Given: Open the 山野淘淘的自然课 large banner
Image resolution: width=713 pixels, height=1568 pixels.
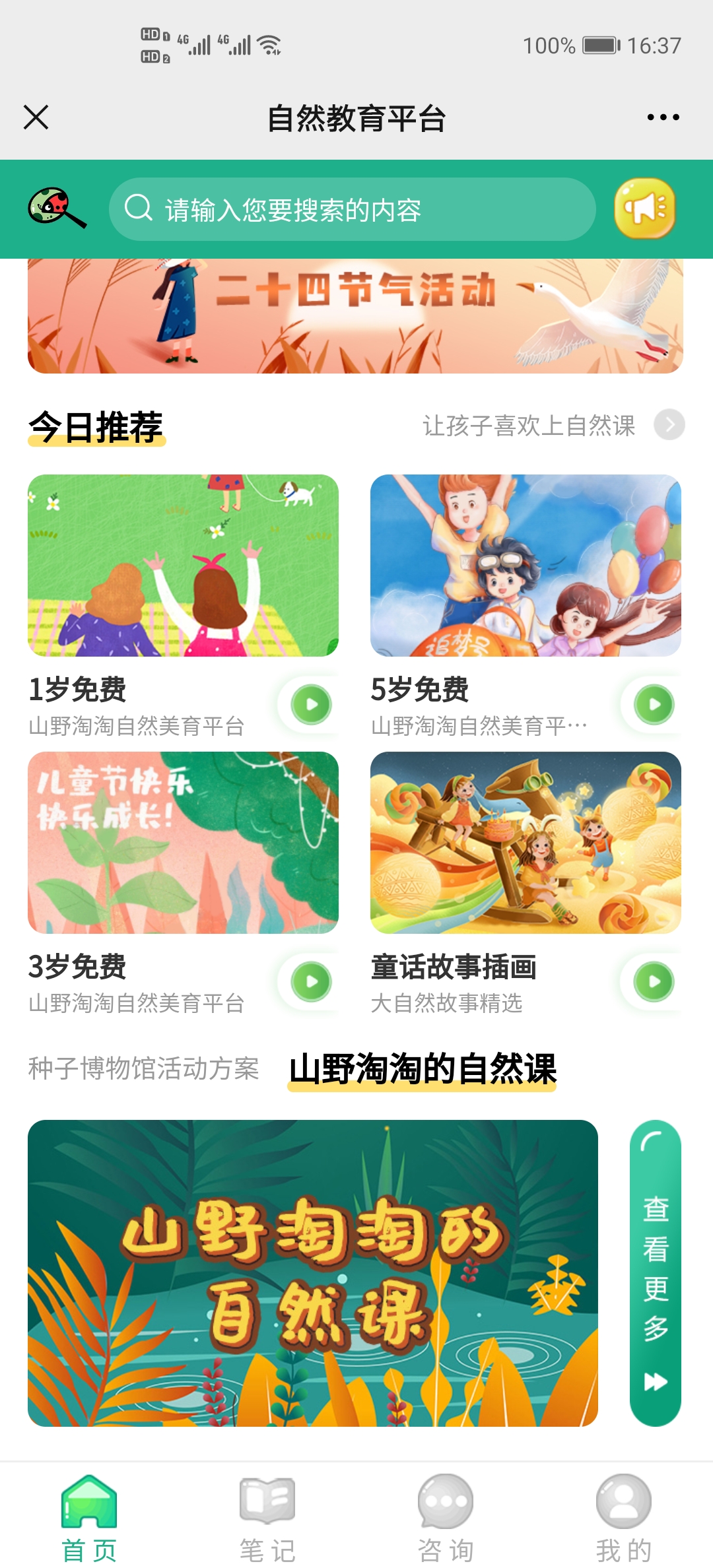Looking at the screenshot, I should [313, 1273].
